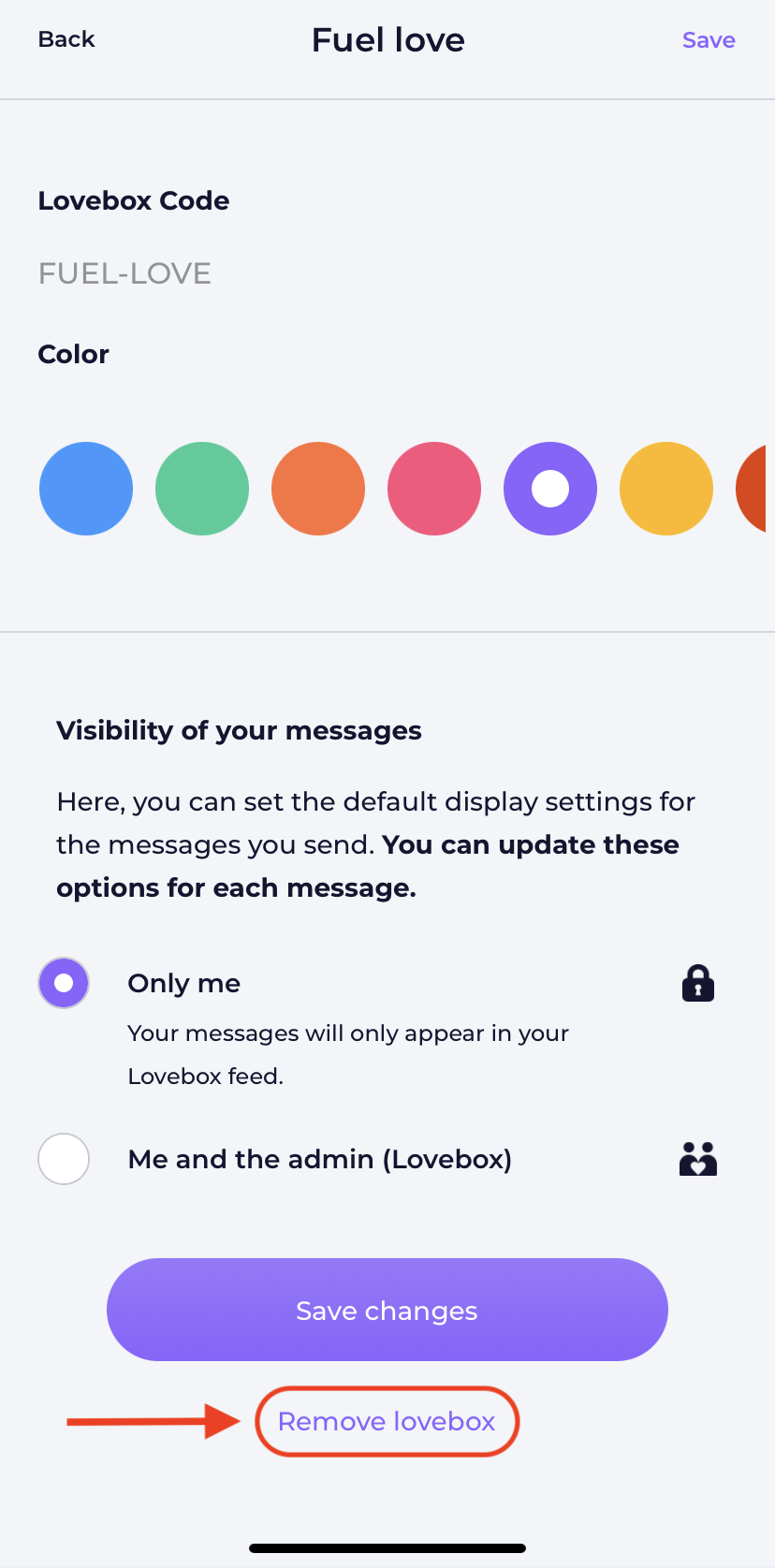This screenshot has height=1568, width=775.
Task: Select the Only me visibility option
Action: 64,983
